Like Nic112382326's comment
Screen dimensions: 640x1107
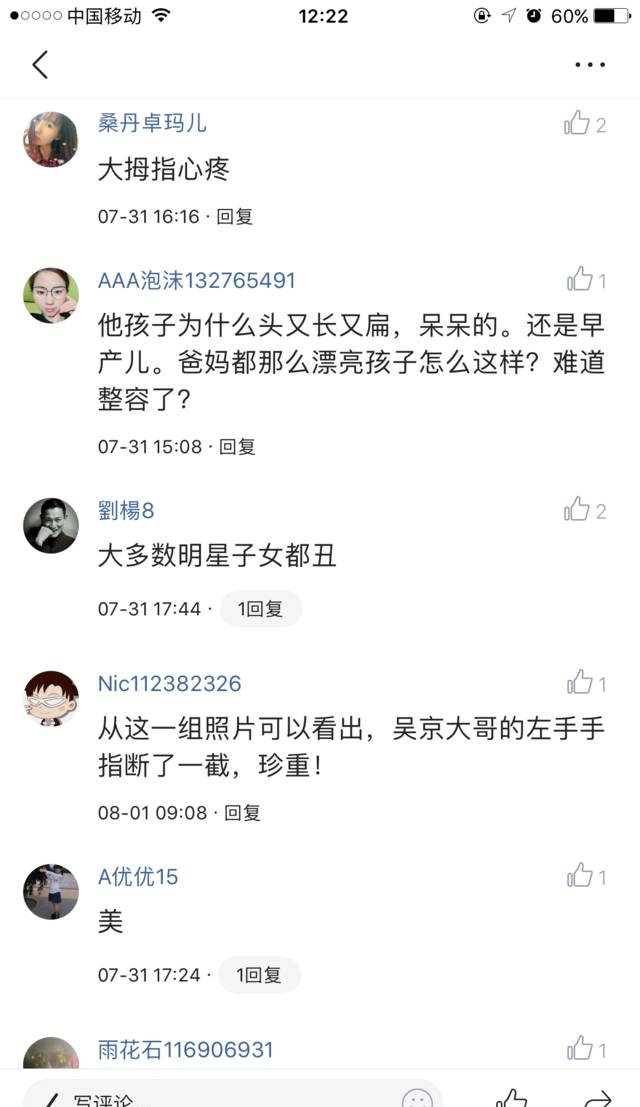[581, 683]
